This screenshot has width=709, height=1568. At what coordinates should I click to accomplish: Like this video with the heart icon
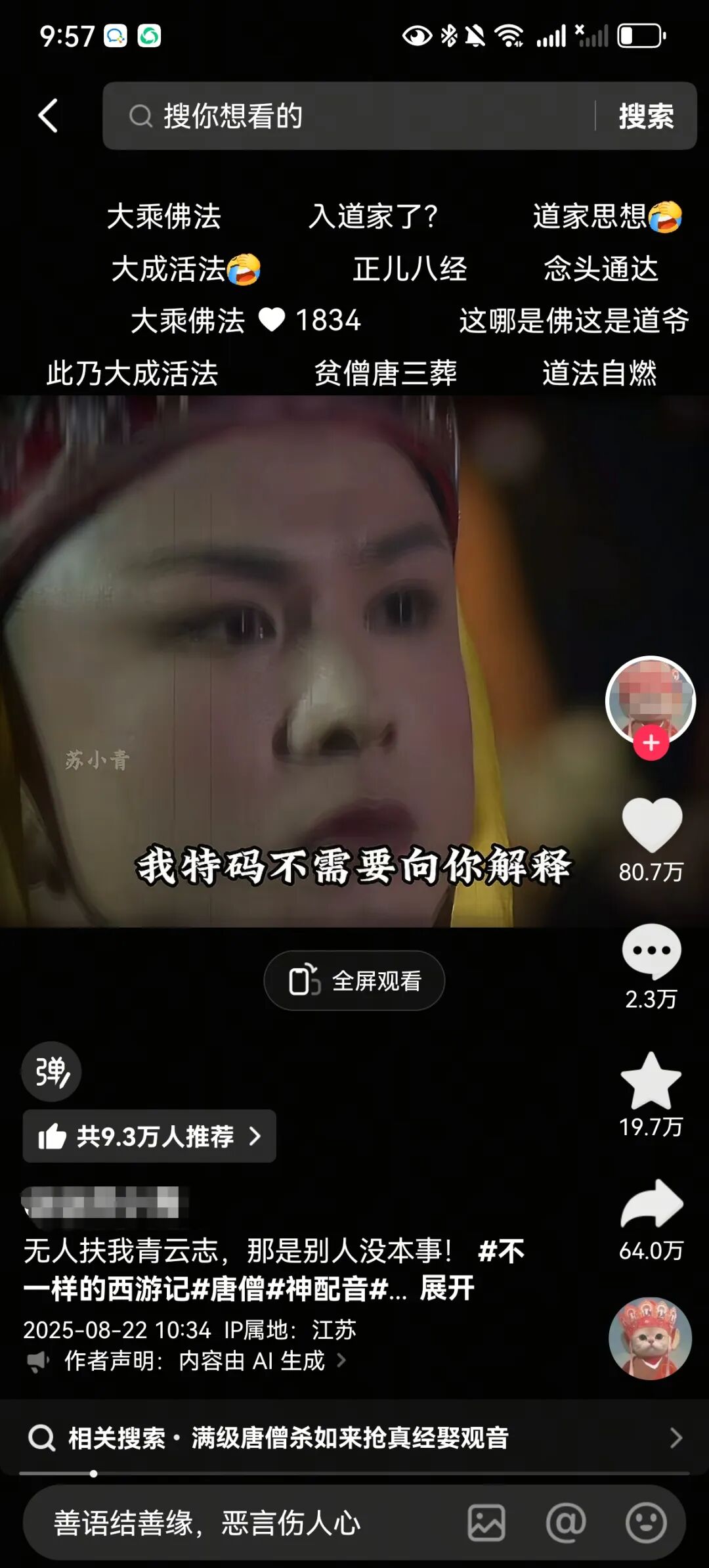point(651,824)
